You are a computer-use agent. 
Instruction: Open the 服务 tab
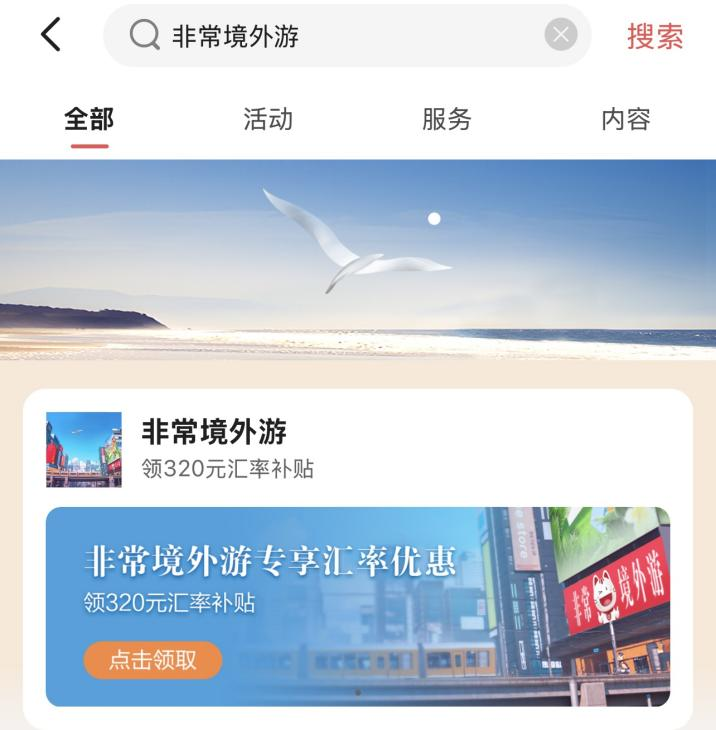[x=447, y=120]
